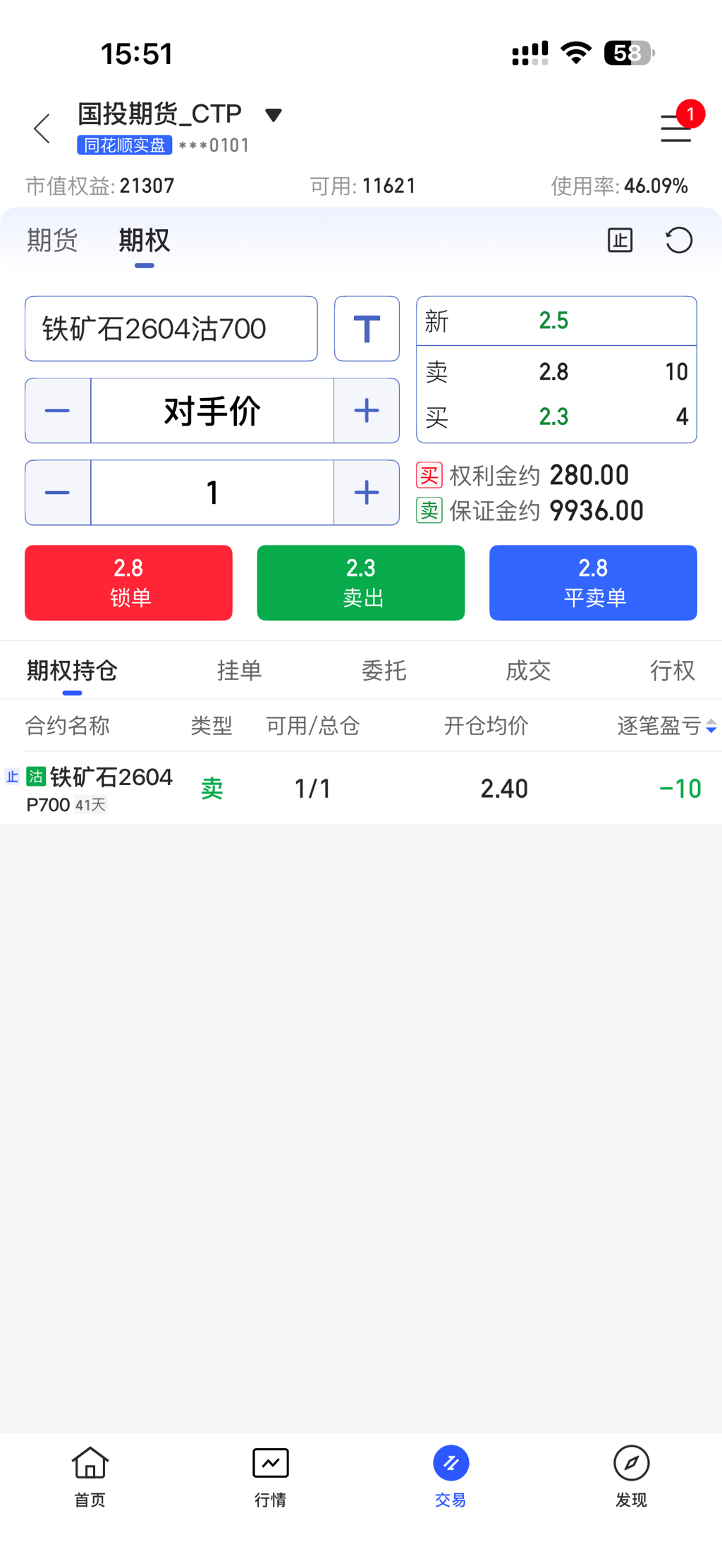This screenshot has height=1568, width=722.
Task: Tap the 铁矿石2604沽700 contract field
Action: point(171,329)
